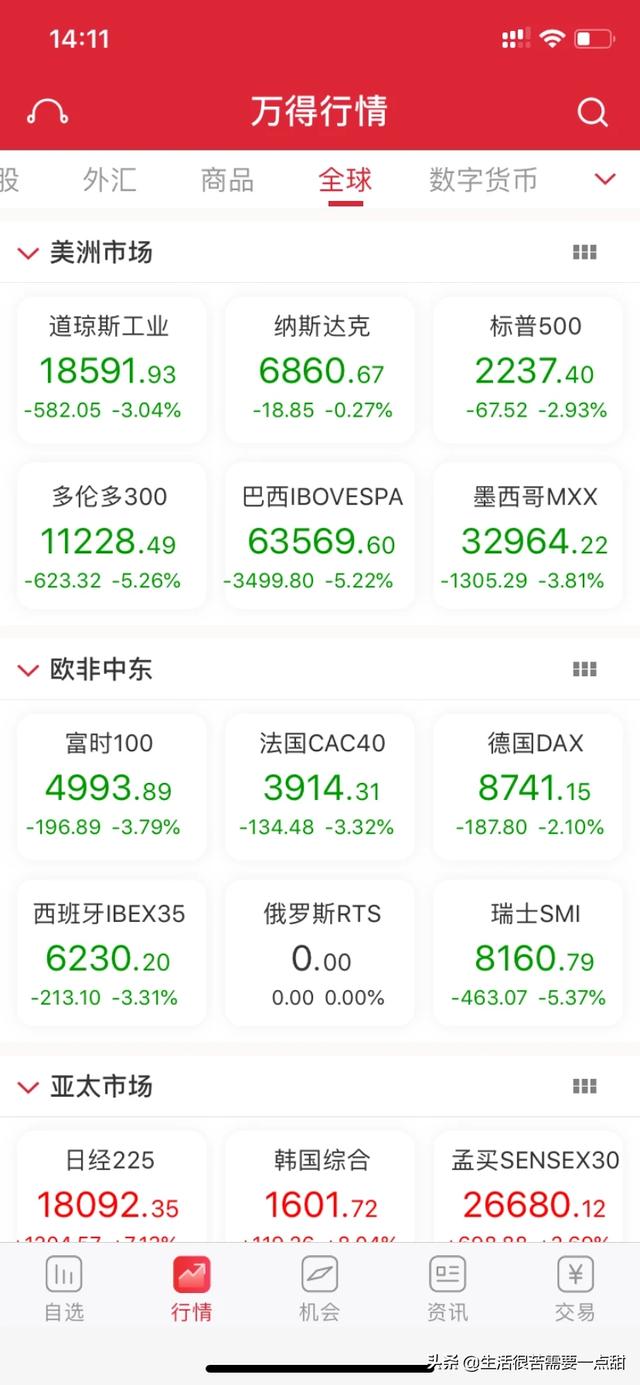Open the 纳斯达克 index card
Viewport: 640px width, 1385px height.
coord(320,368)
